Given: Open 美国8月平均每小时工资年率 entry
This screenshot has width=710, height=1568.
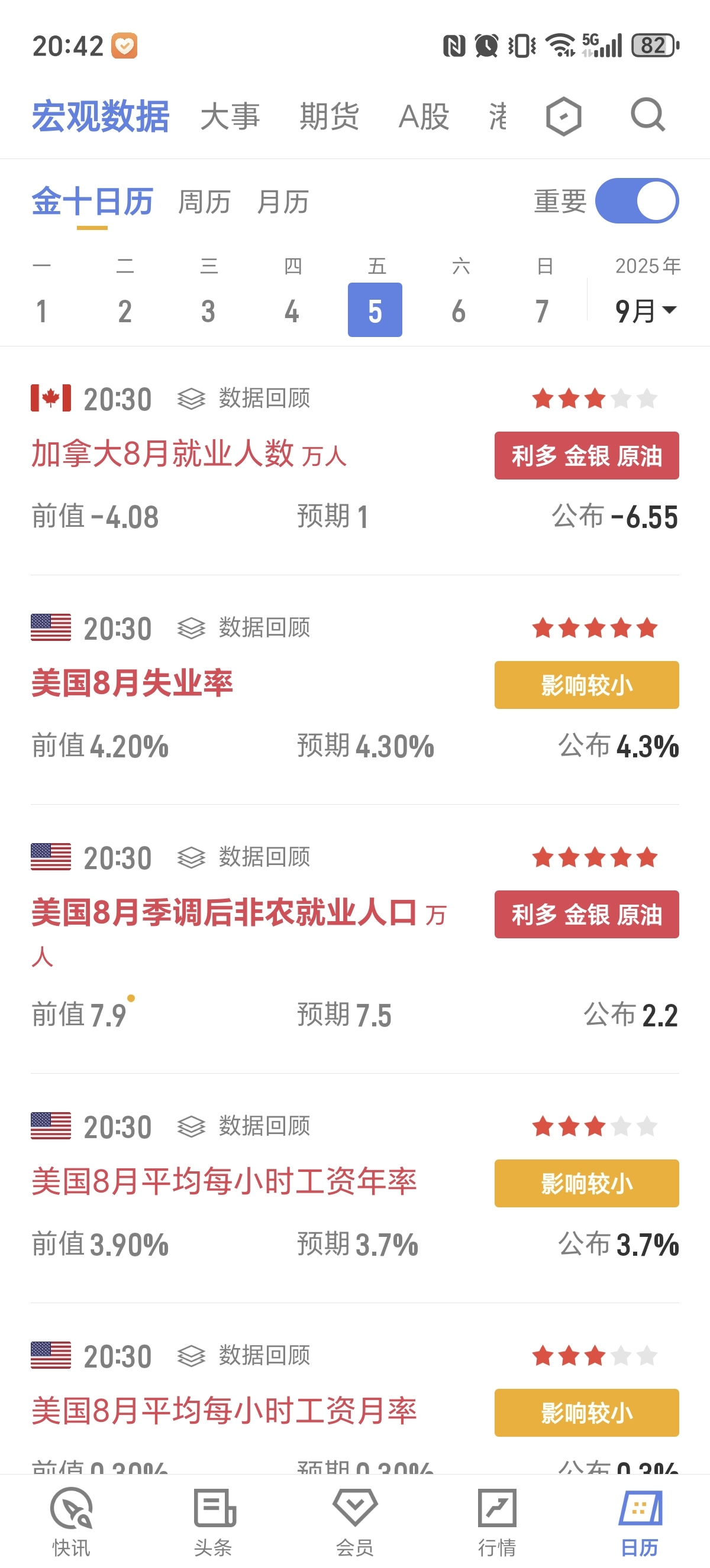Looking at the screenshot, I should pyautogui.click(x=224, y=1181).
